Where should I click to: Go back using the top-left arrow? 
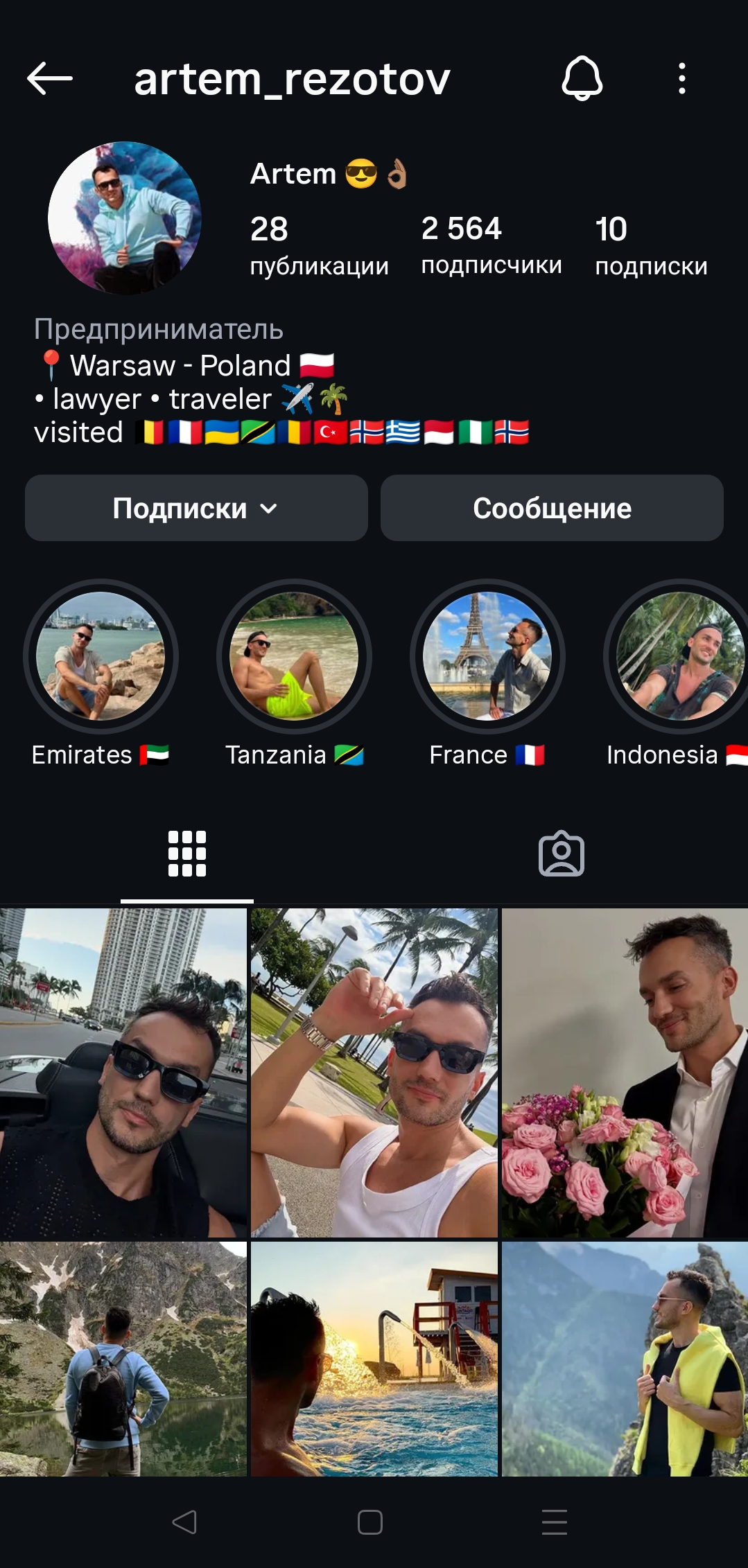pyautogui.click(x=50, y=78)
